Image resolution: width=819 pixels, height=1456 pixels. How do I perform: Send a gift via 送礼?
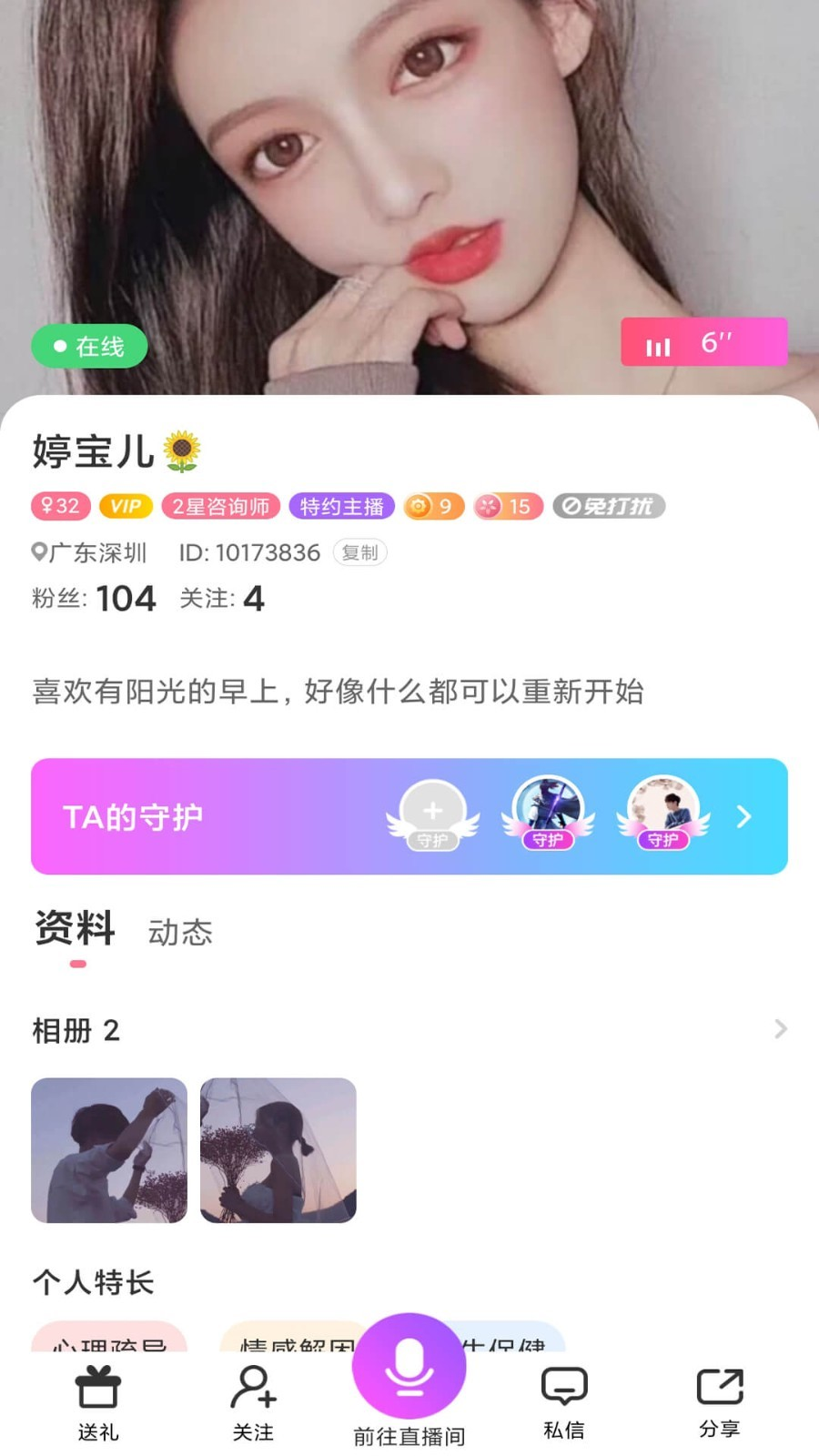97,1402
